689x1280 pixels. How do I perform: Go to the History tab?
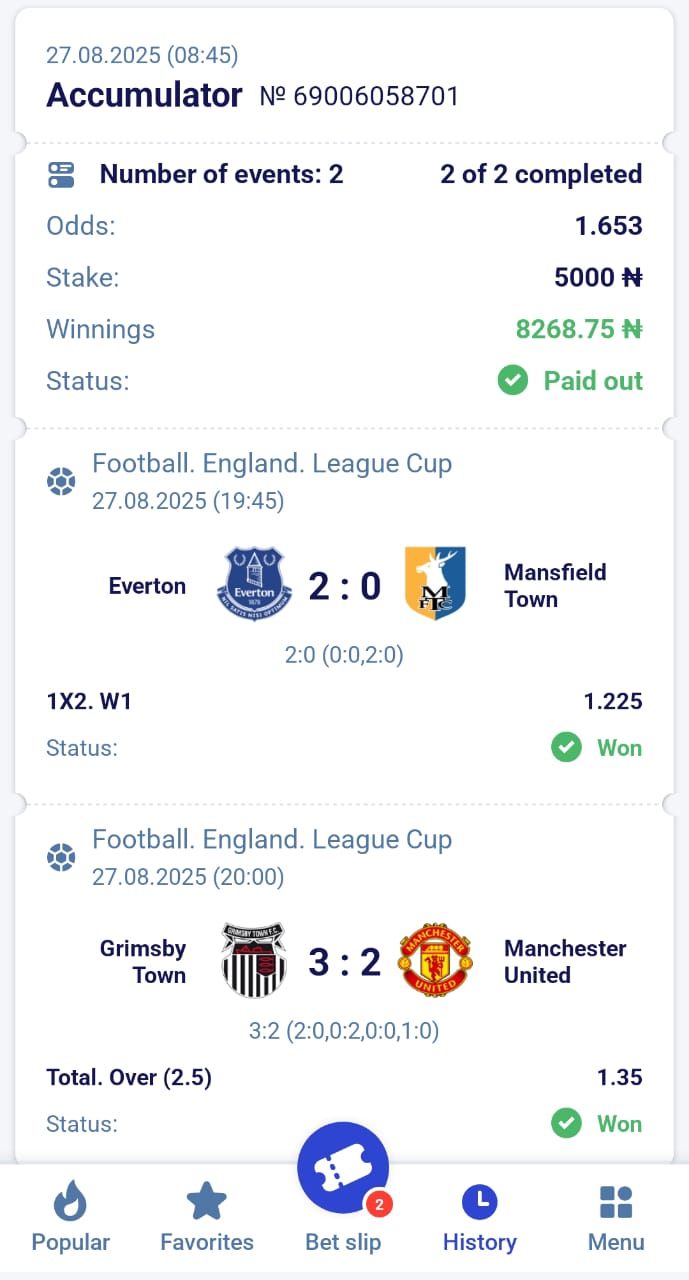point(480,1217)
